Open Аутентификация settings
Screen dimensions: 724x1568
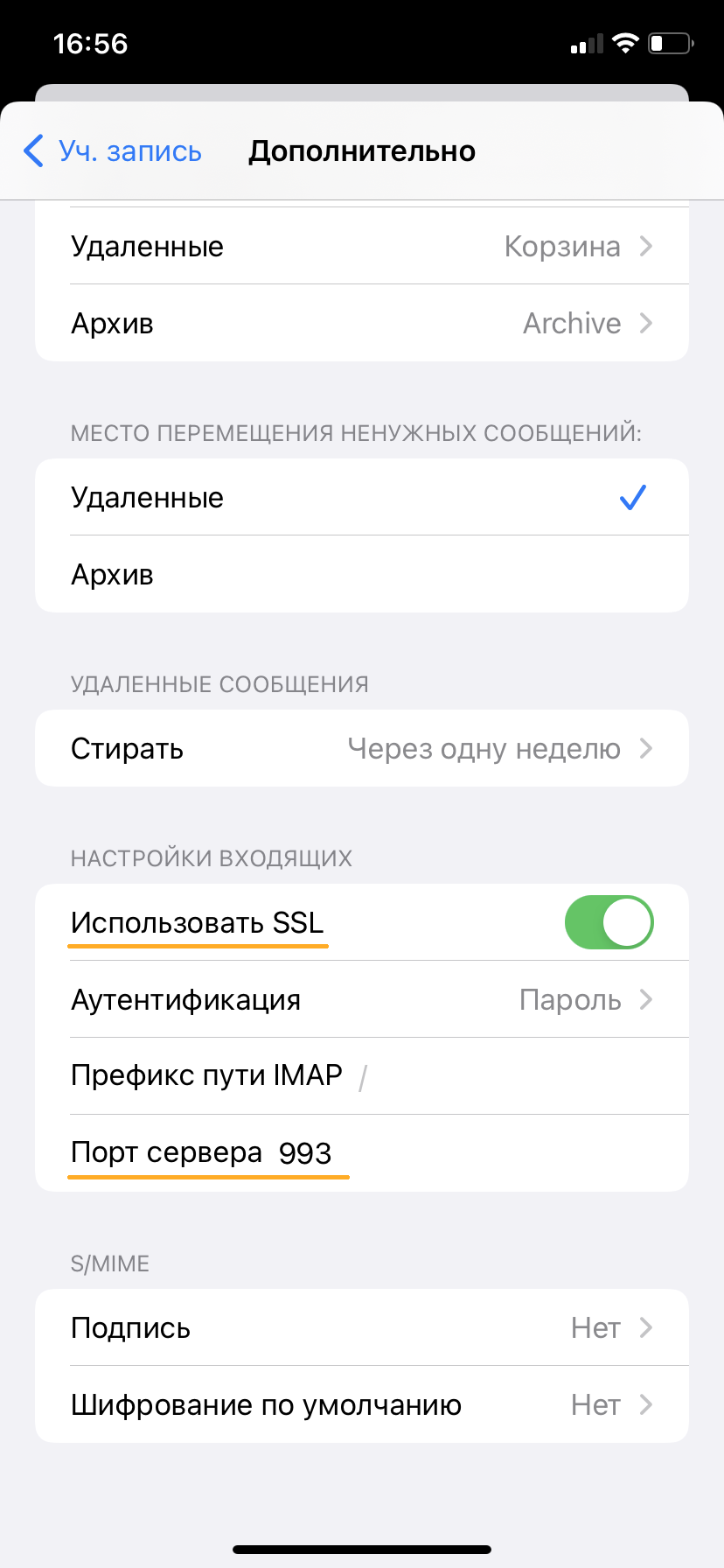(x=362, y=999)
